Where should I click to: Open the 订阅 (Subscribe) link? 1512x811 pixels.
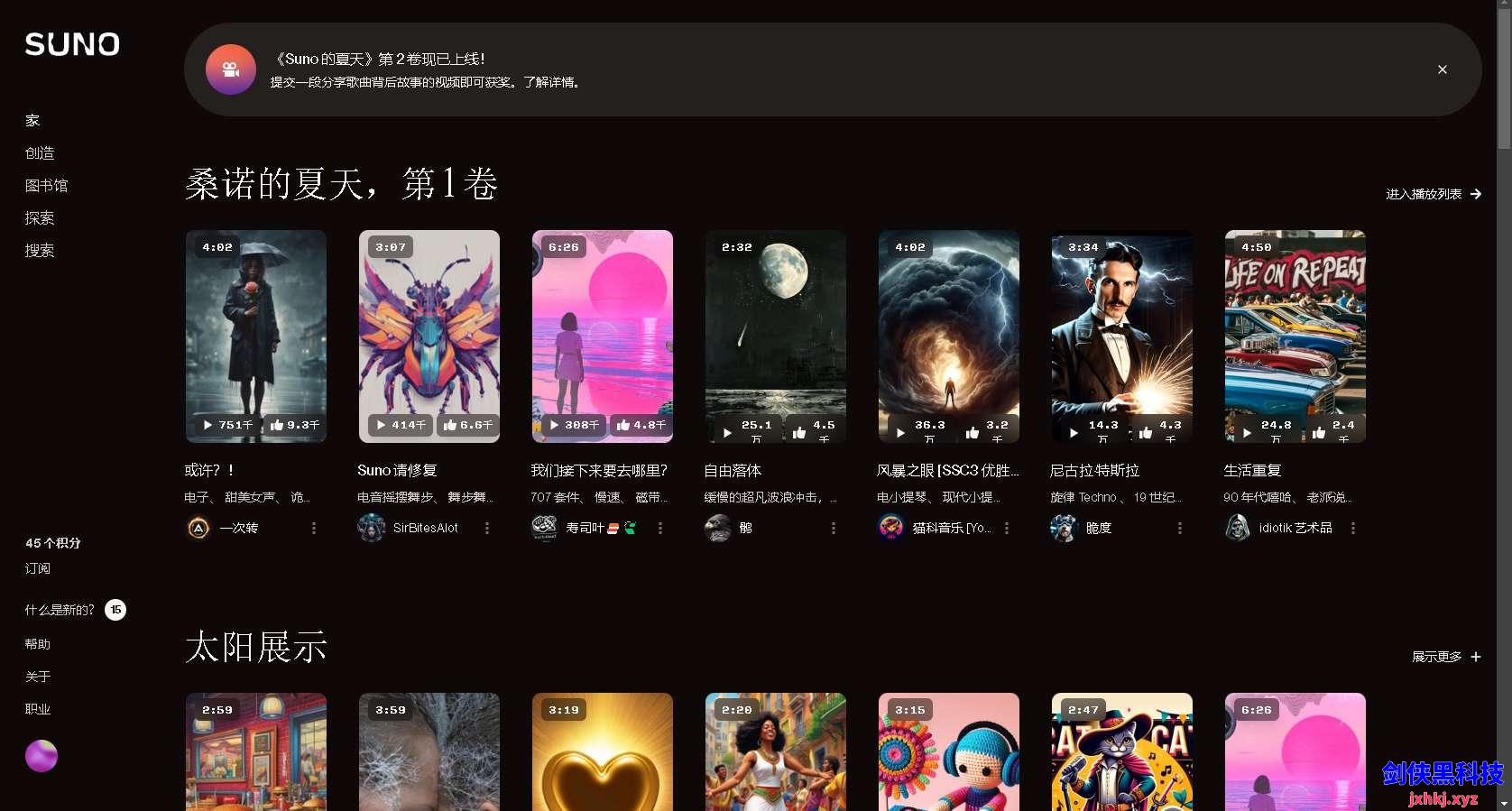click(x=38, y=568)
